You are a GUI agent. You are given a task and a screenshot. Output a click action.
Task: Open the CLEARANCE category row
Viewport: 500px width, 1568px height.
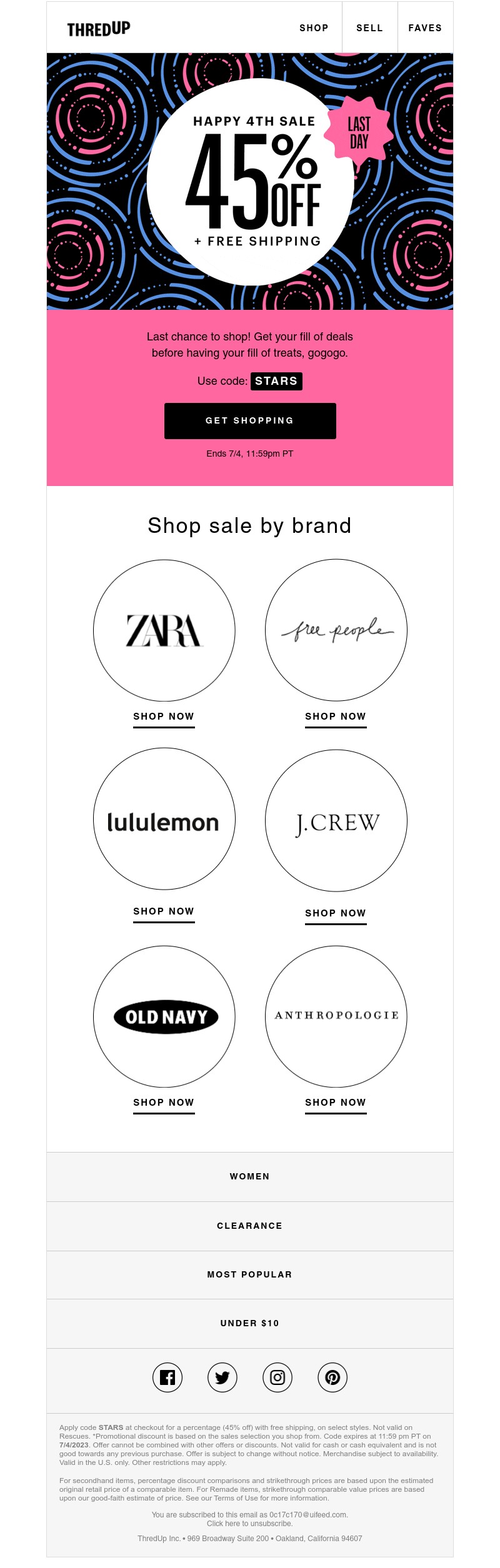250,1226
